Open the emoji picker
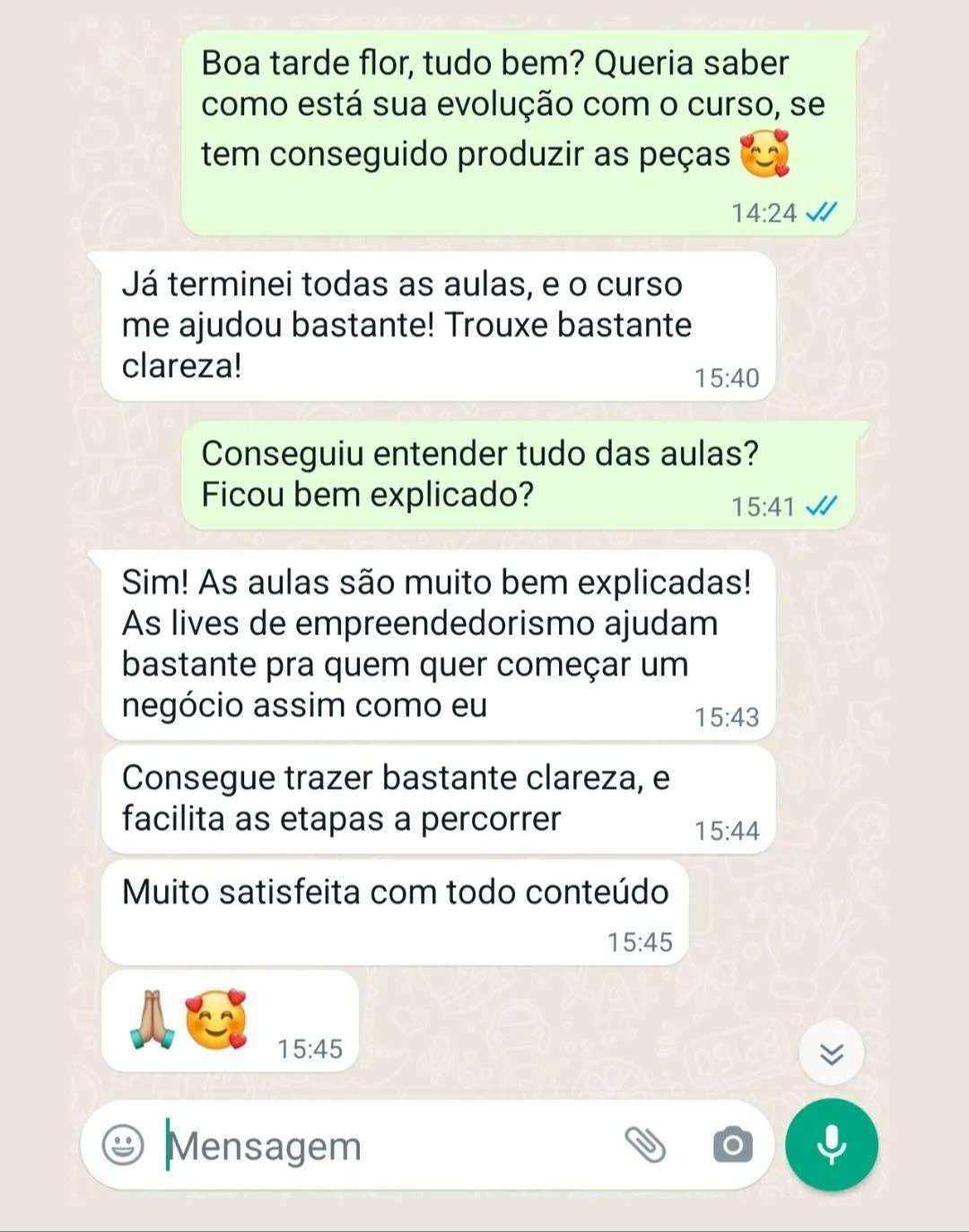Viewport: 969px width, 1232px height. [x=123, y=1145]
